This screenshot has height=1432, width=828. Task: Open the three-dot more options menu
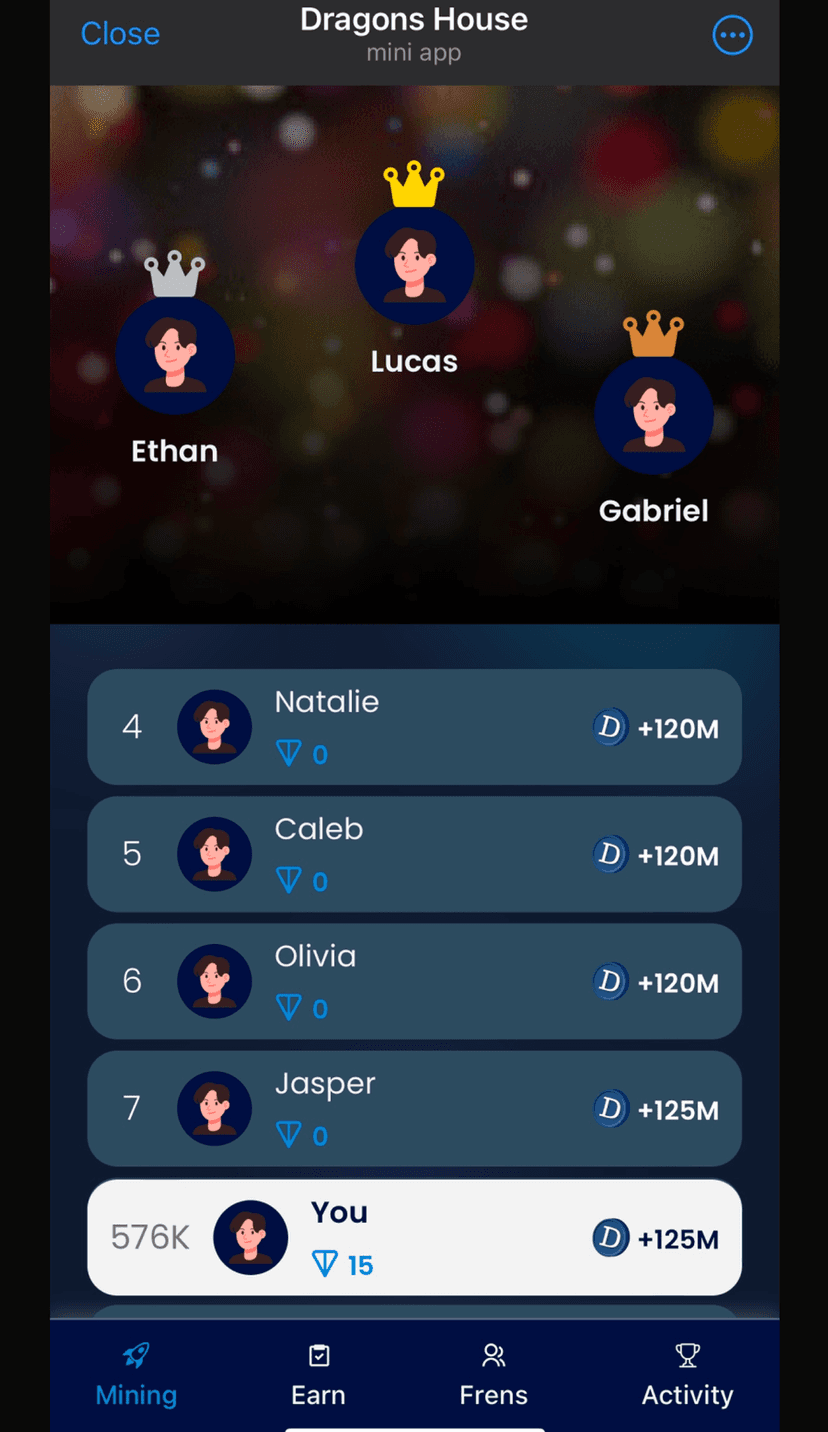click(x=732, y=36)
